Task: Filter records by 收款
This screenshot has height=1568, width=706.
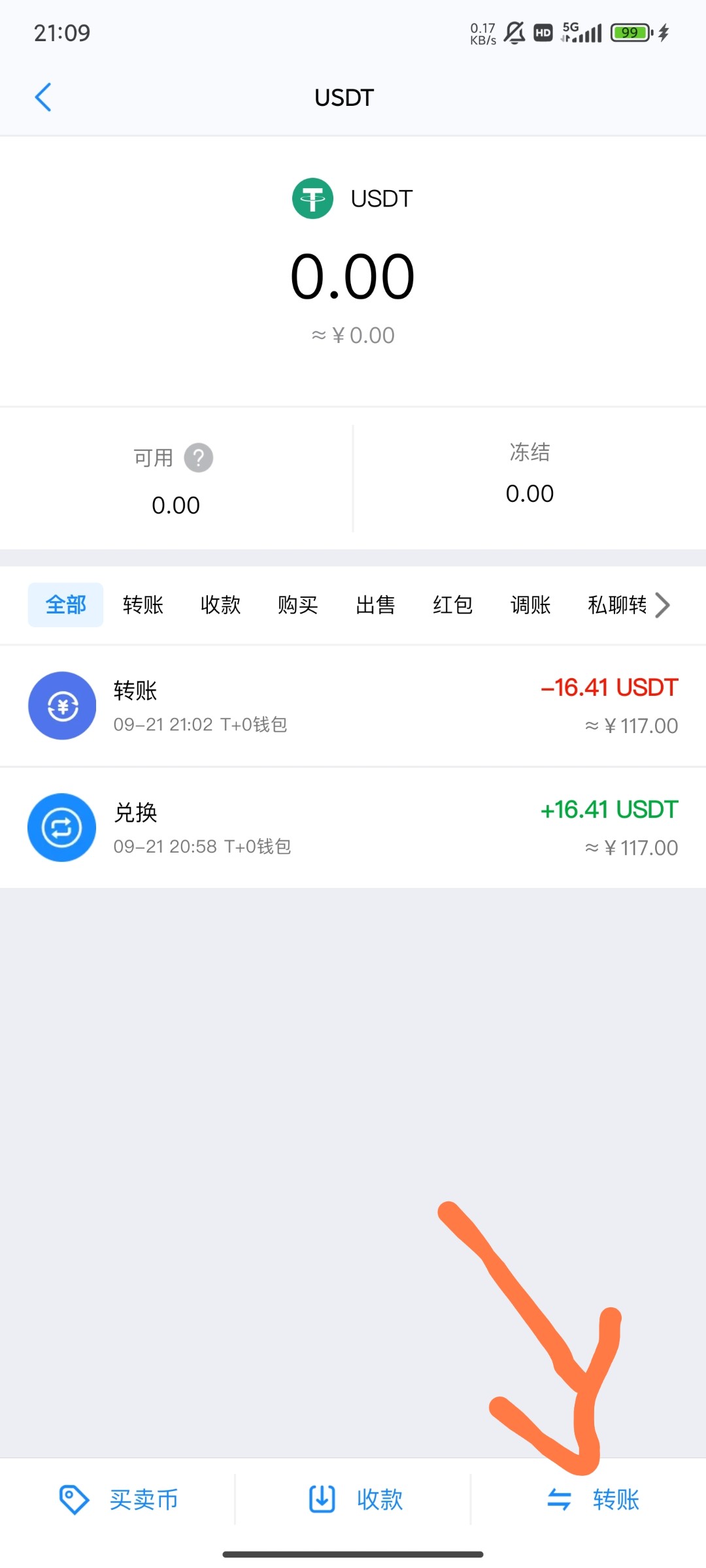Action: click(x=220, y=605)
